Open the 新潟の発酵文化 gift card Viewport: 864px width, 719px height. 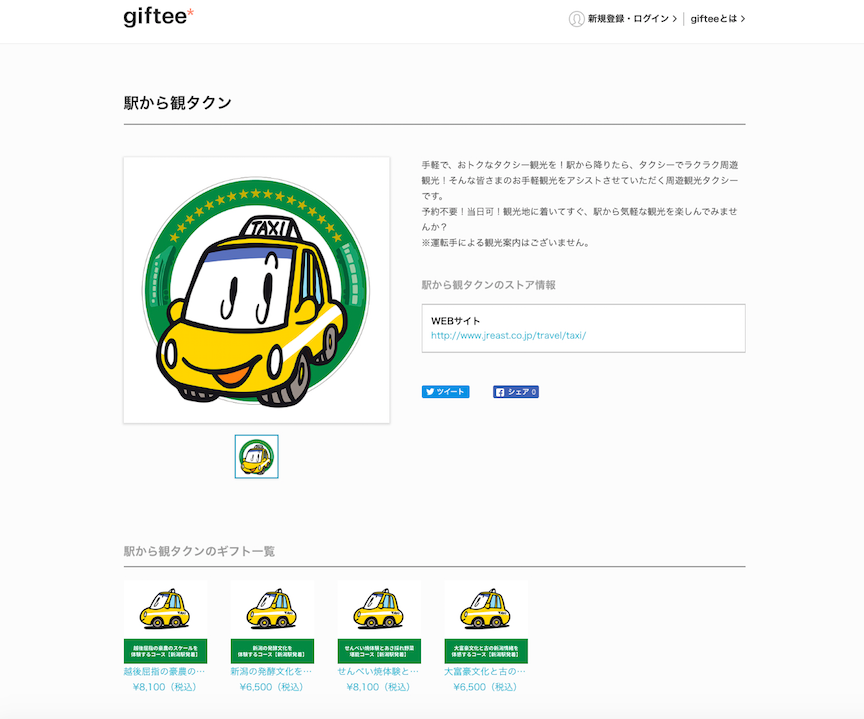pos(272,622)
